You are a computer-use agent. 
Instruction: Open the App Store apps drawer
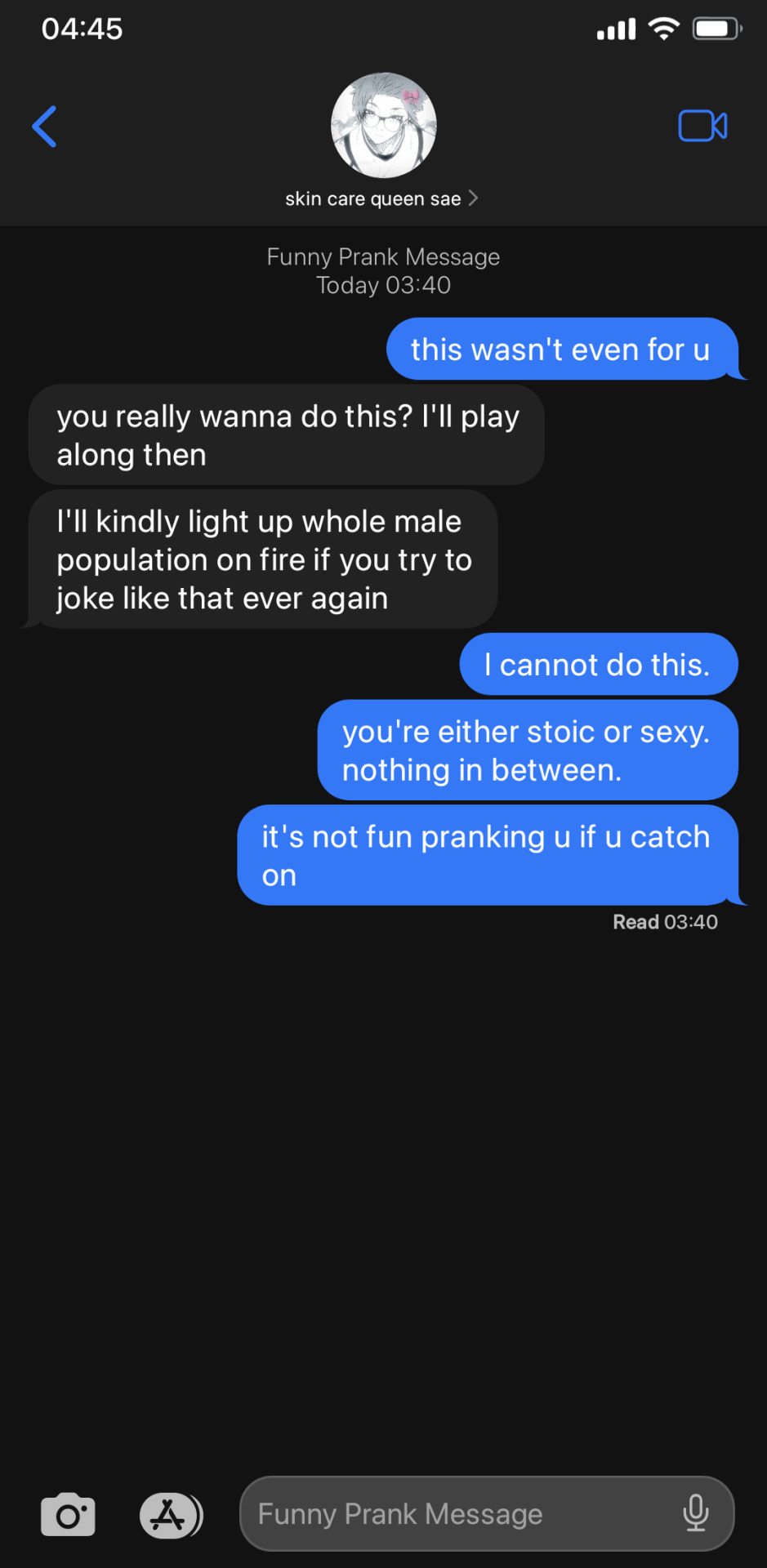coord(168,1516)
